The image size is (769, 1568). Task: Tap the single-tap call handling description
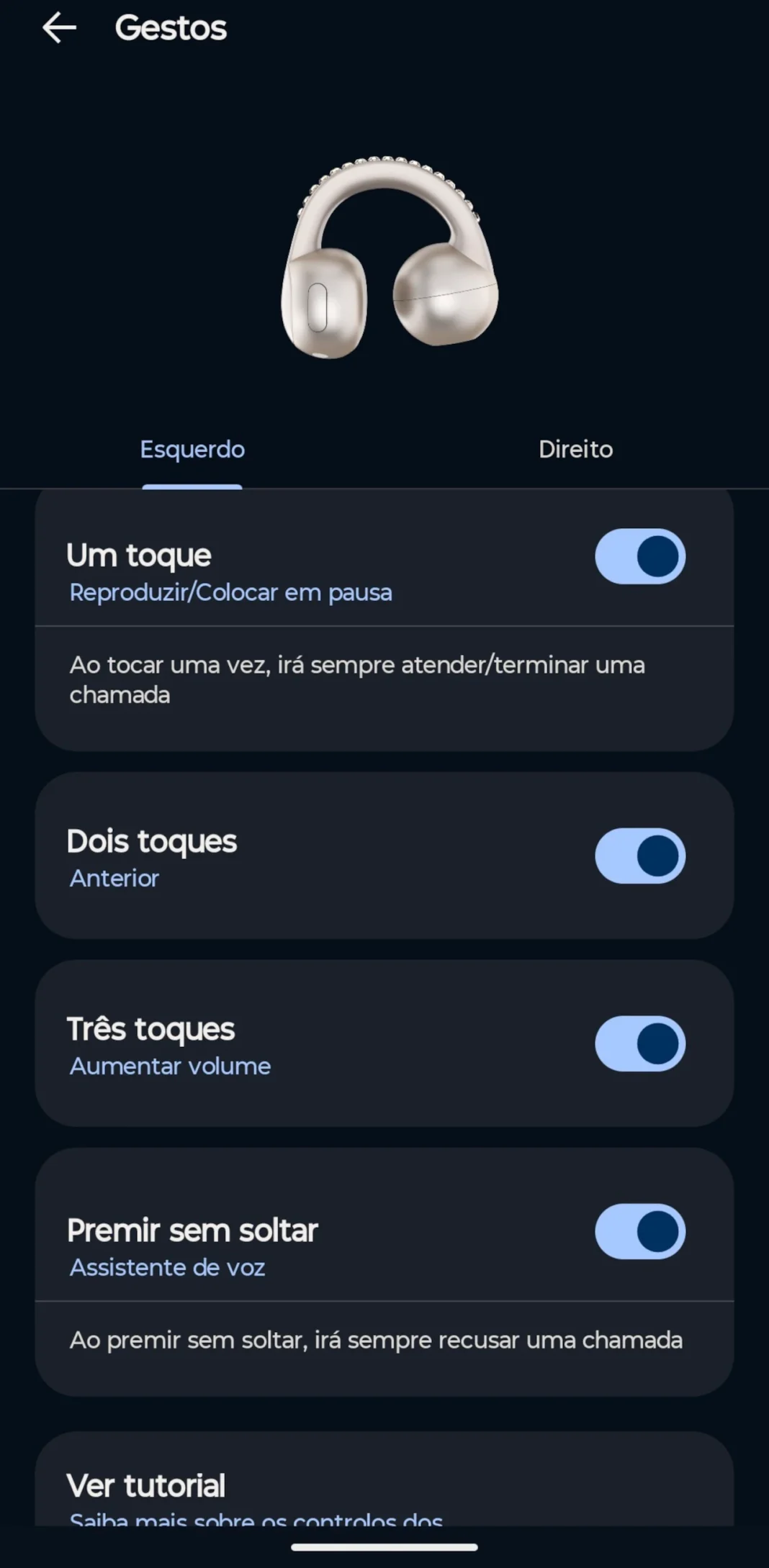358,679
